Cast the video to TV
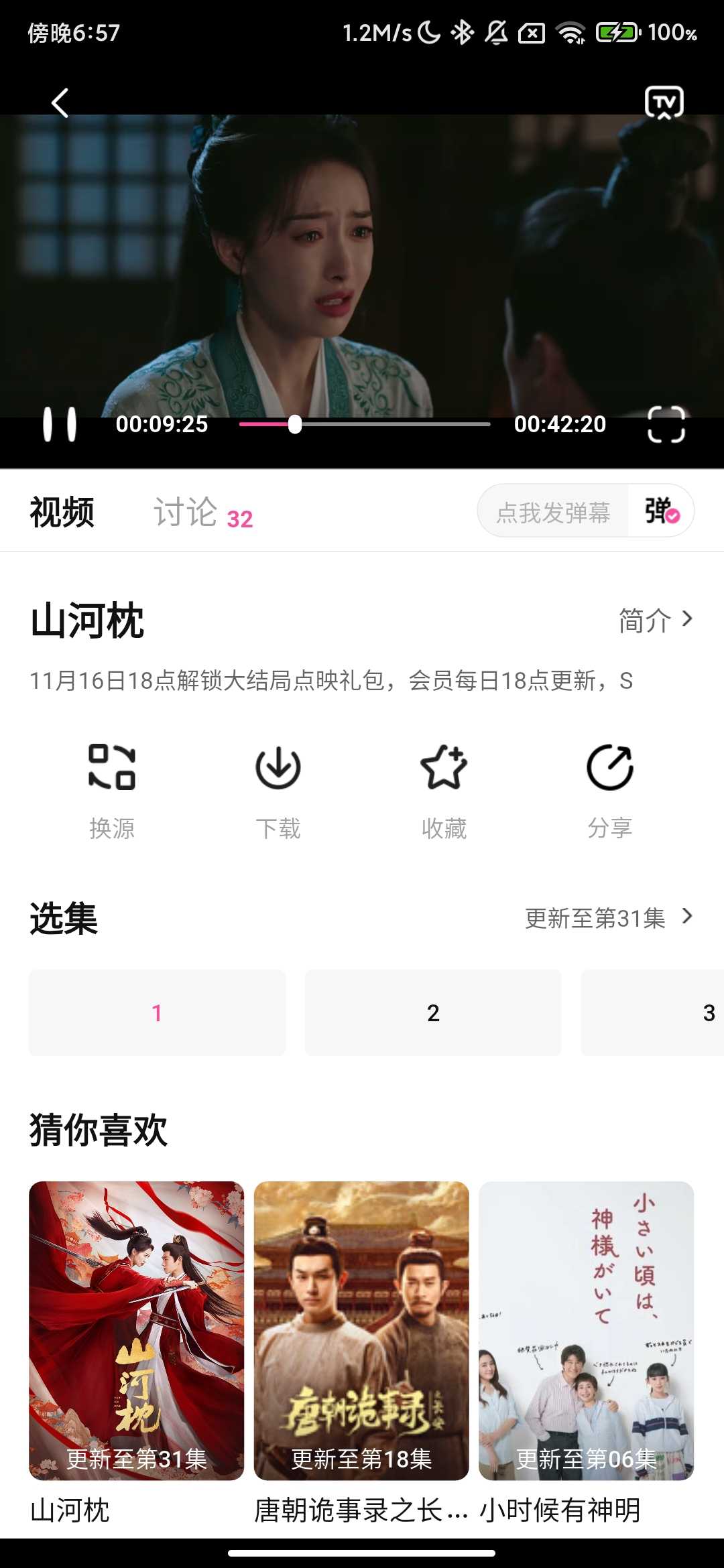The image size is (724, 1568). coord(664,103)
